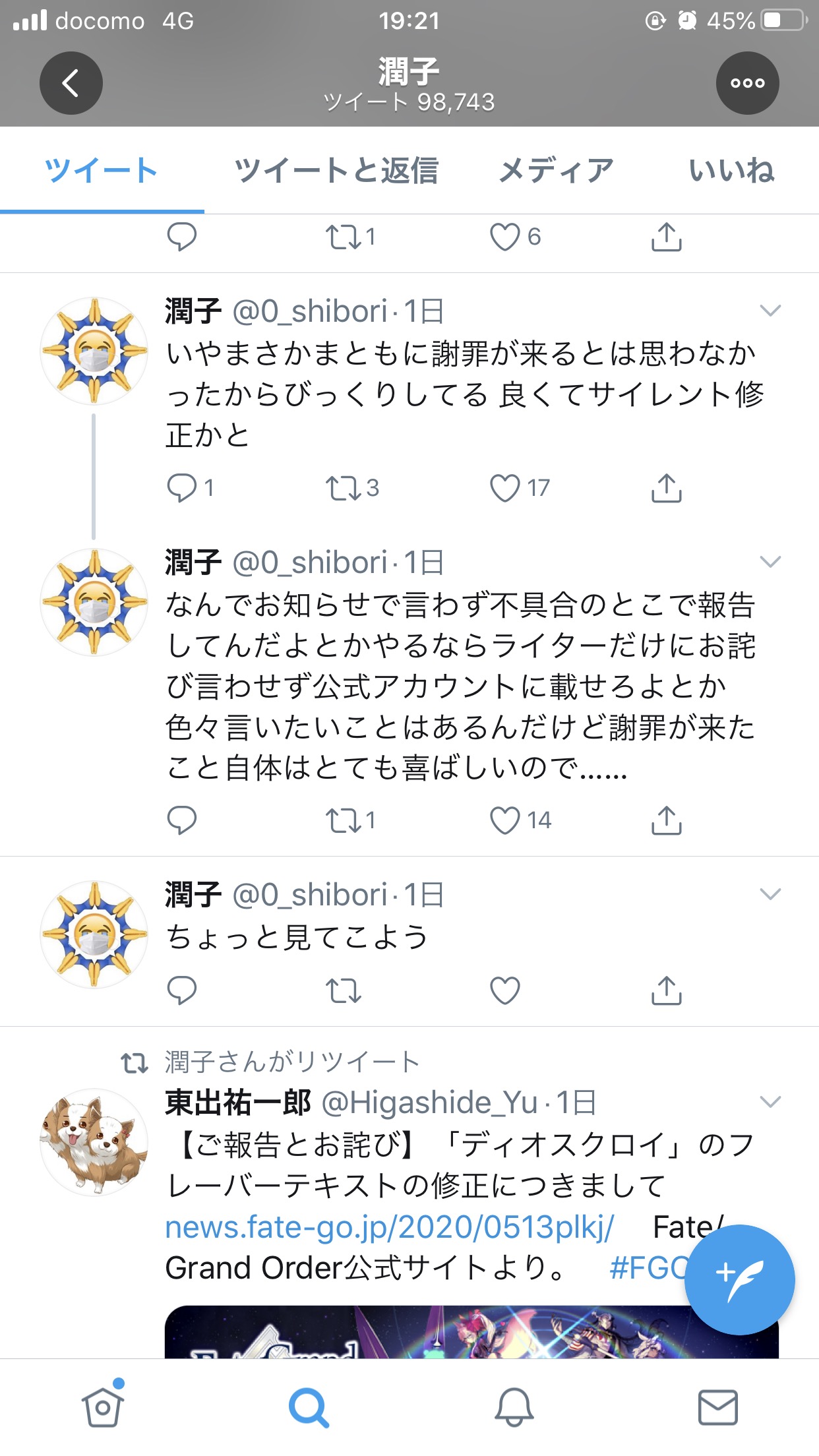The width and height of the screenshot is (819, 1456).
Task: Retweet the tweet starting いやまさかまともに
Action: (343, 489)
